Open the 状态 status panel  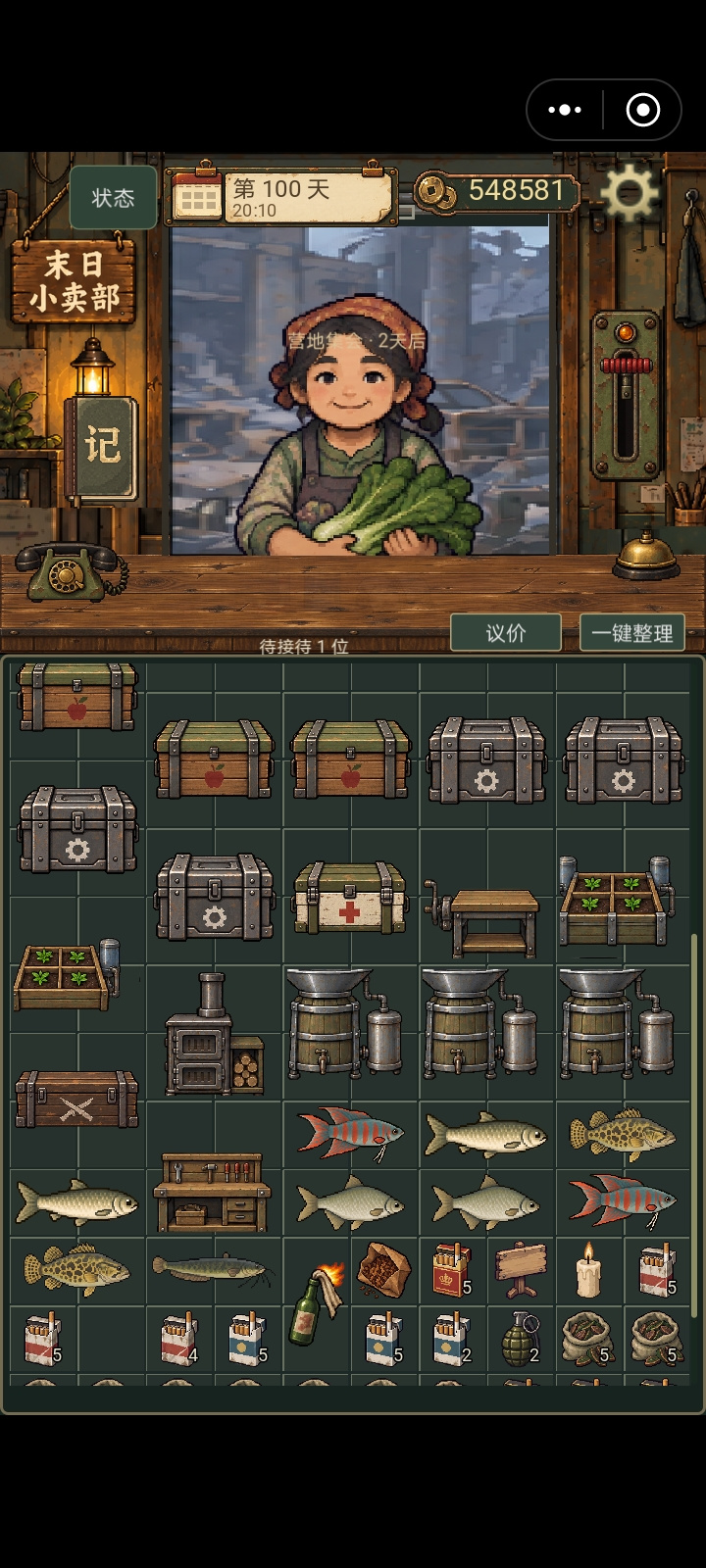(x=113, y=197)
